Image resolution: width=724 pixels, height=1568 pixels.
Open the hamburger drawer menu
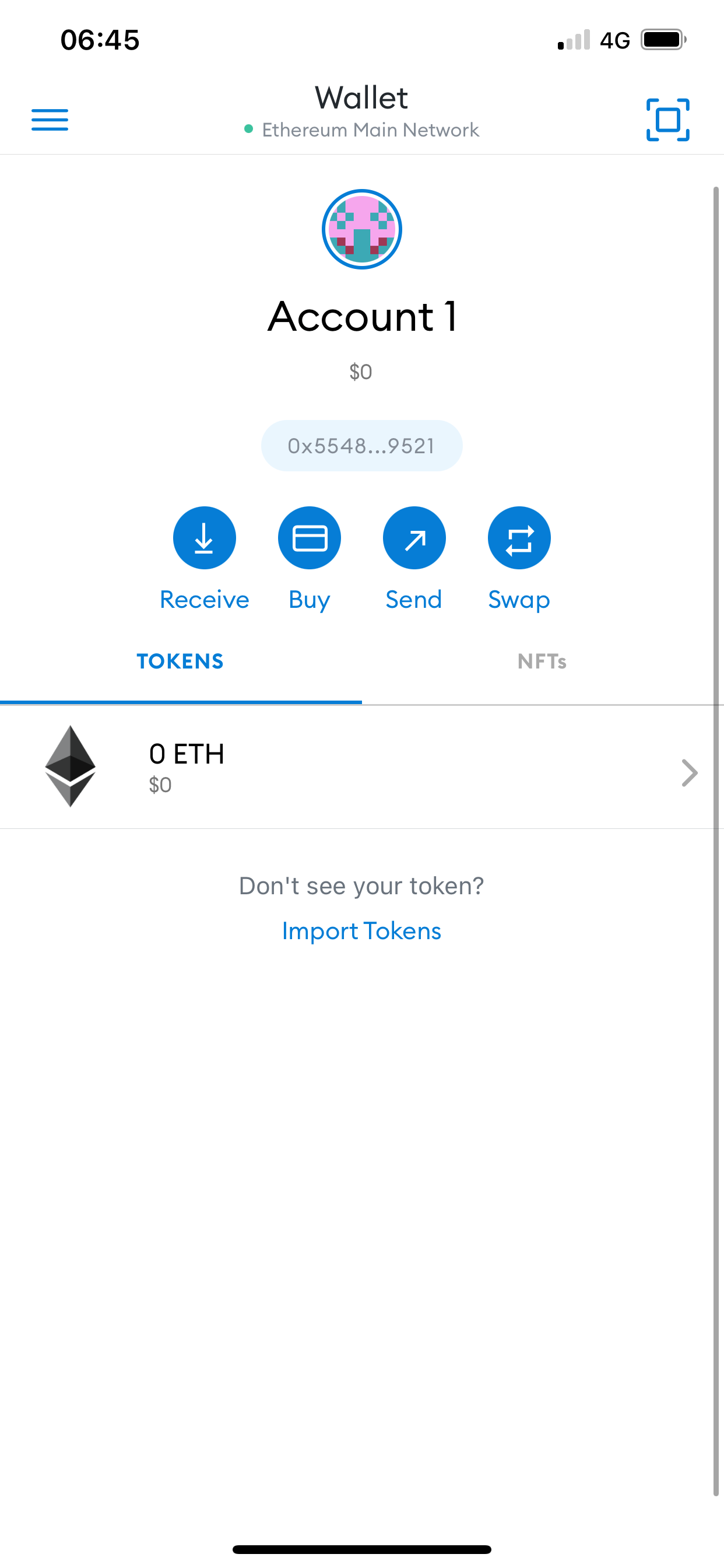point(50,120)
